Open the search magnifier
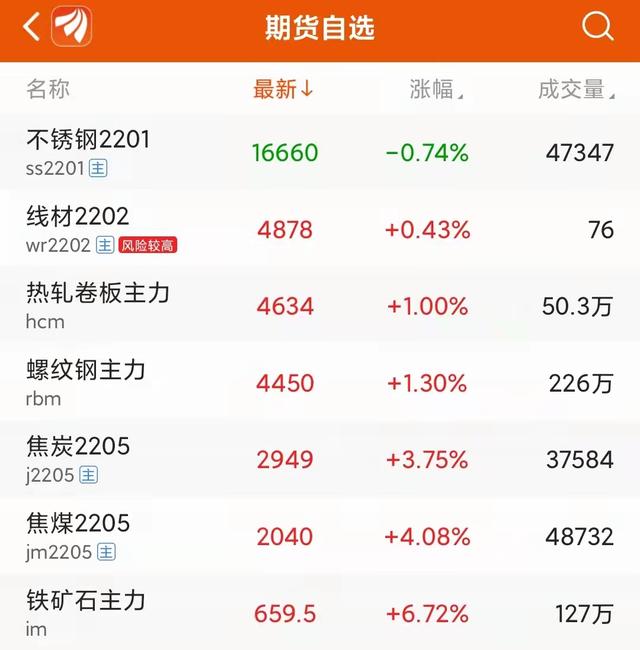Screen dimensions: 640x650 pyautogui.click(x=597, y=26)
